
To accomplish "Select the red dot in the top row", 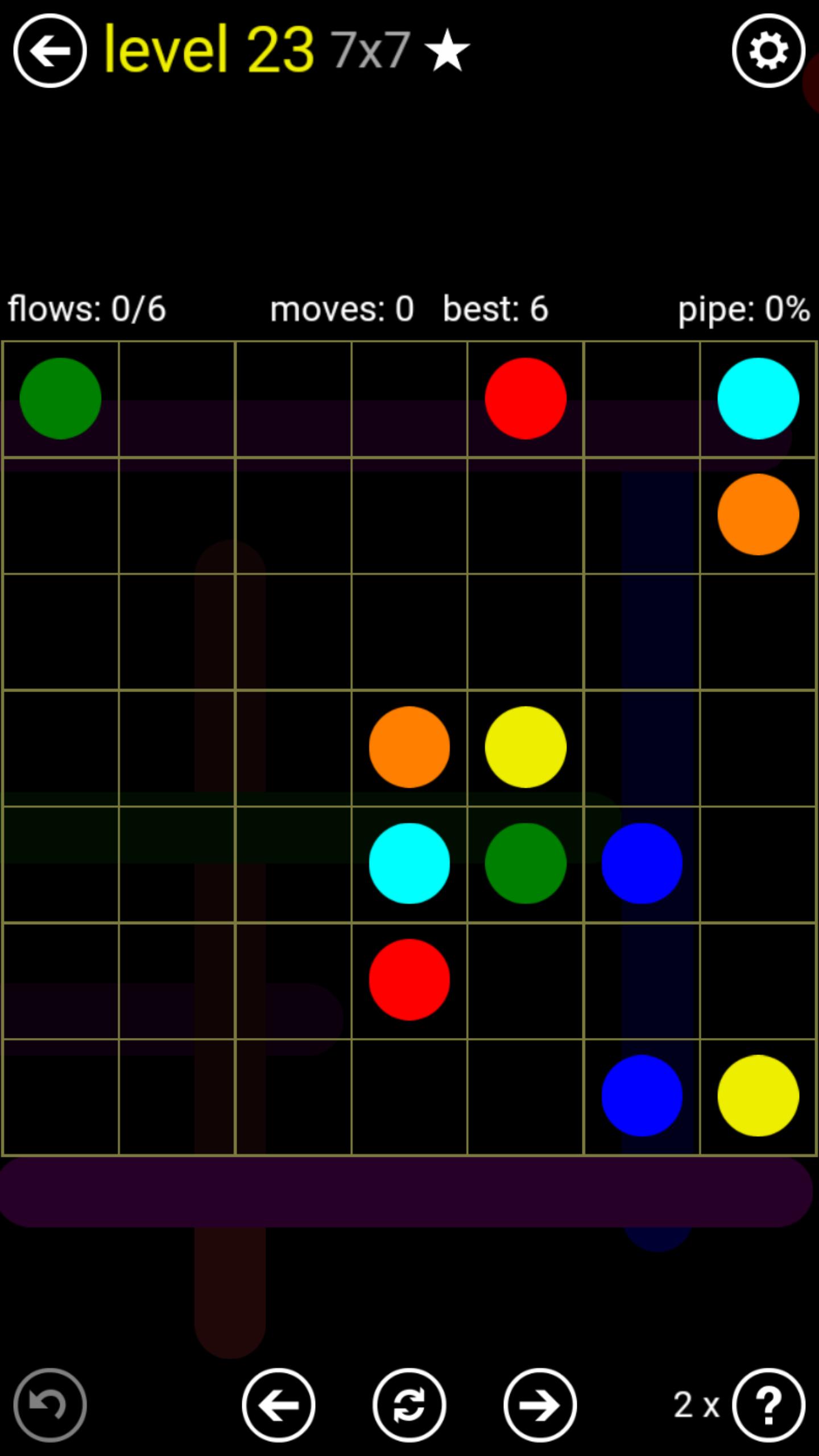I will pos(526,398).
